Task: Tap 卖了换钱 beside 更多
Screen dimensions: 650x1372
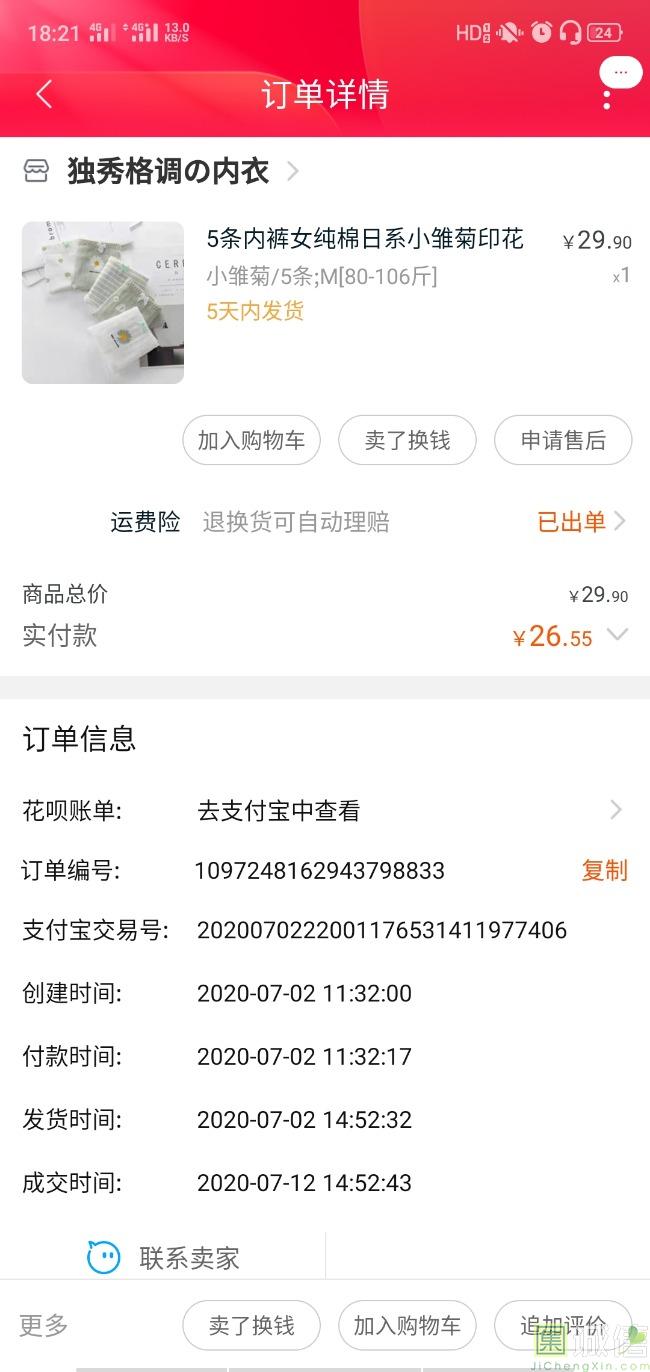Action: pos(251,1325)
